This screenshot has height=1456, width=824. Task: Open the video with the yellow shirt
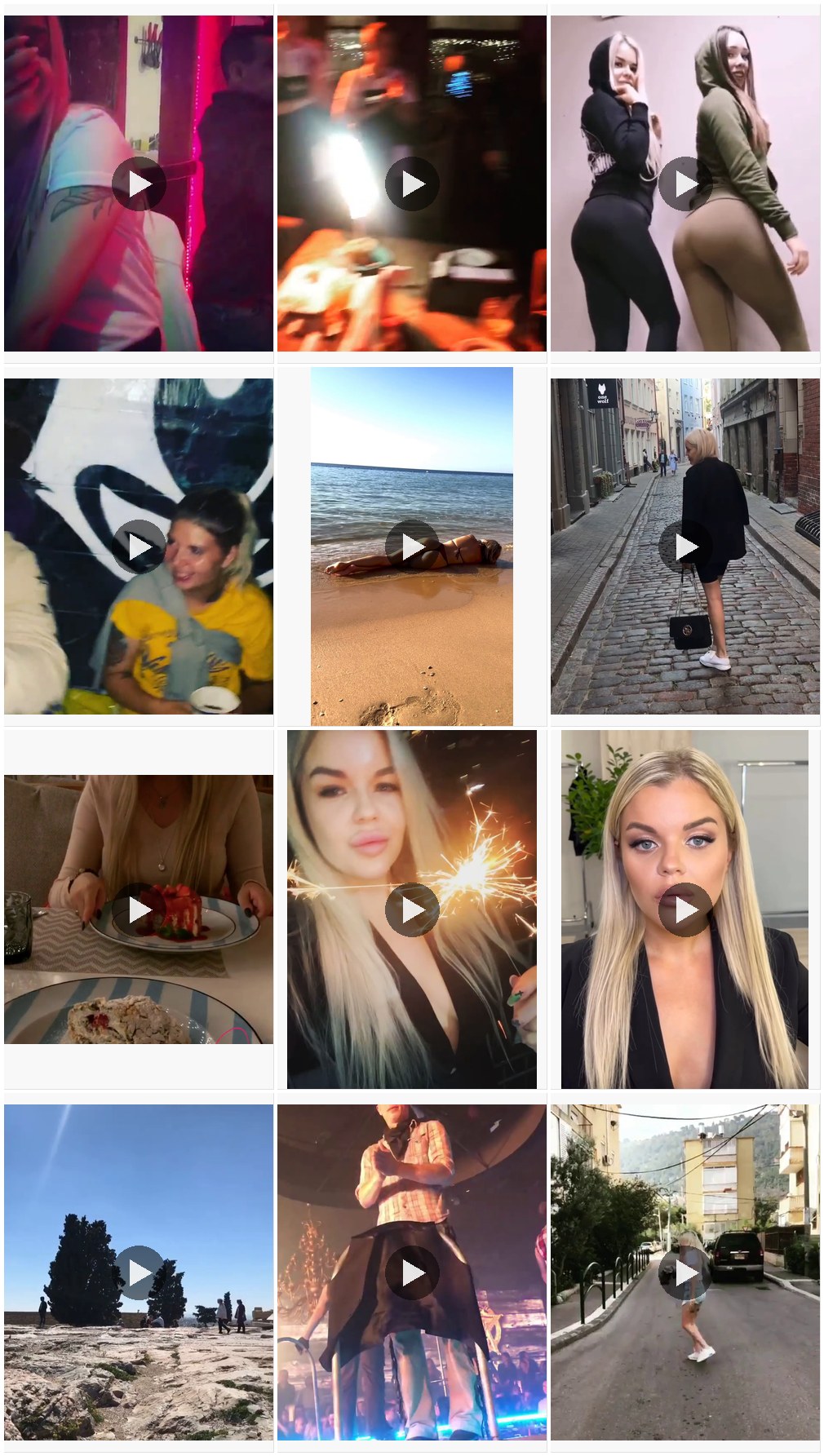click(139, 547)
